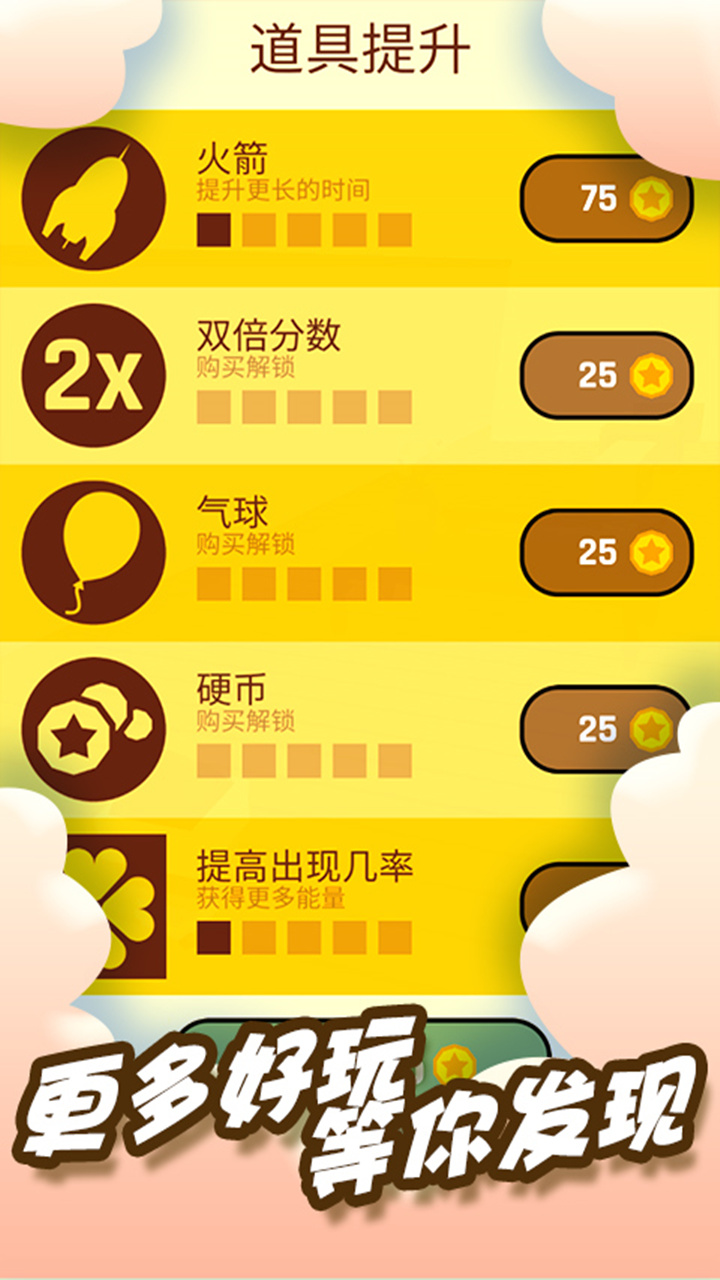Click the star coin icon beside 双倍分数's price
Viewport: 720px width, 1280px height.
tap(651, 376)
